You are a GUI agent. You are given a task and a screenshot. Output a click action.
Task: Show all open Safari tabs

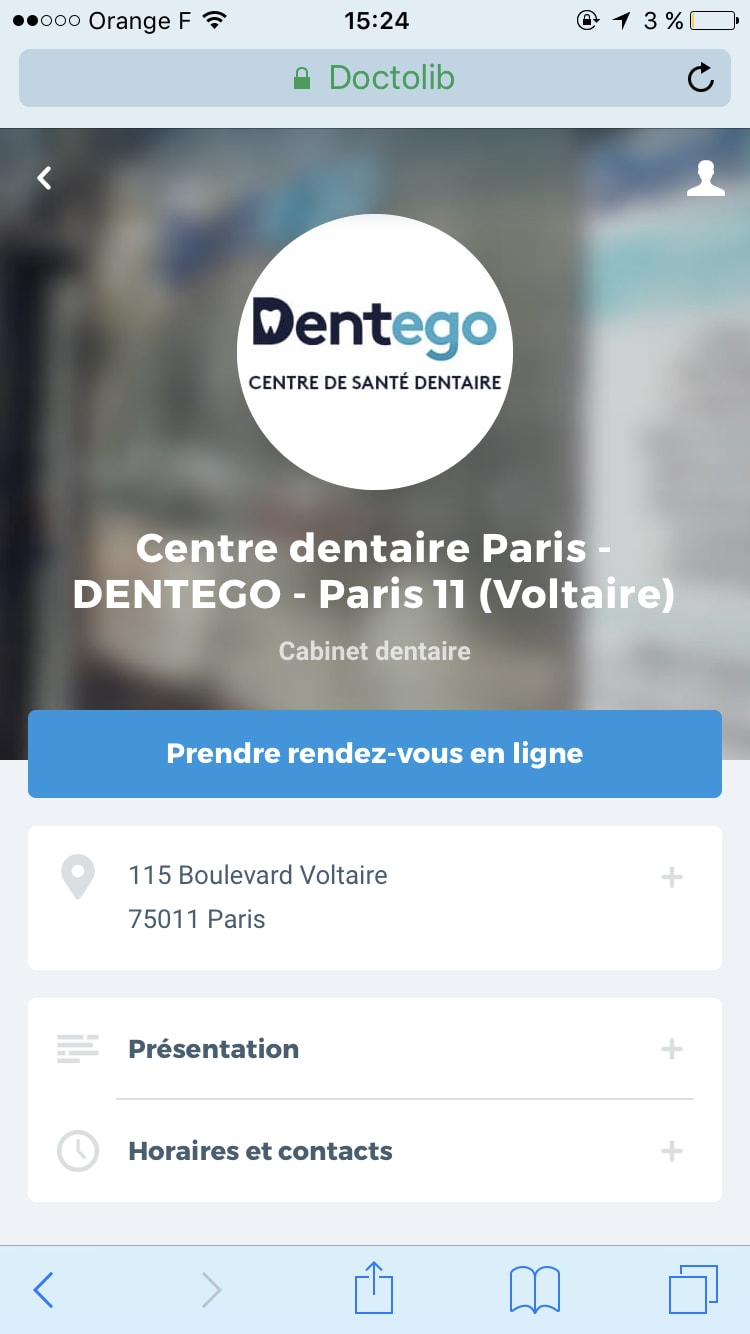(x=692, y=1290)
